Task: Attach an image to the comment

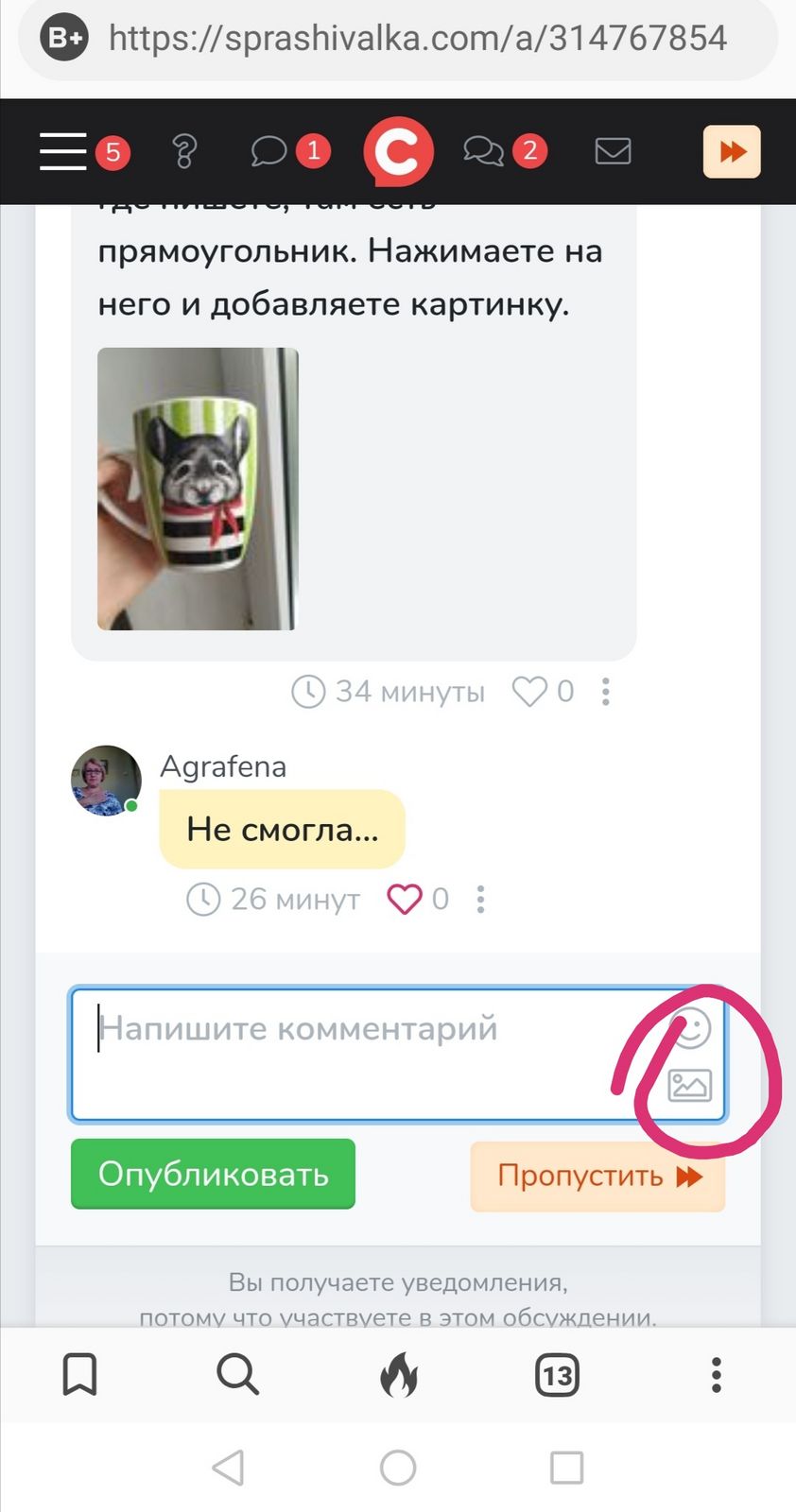Action: click(x=690, y=1086)
